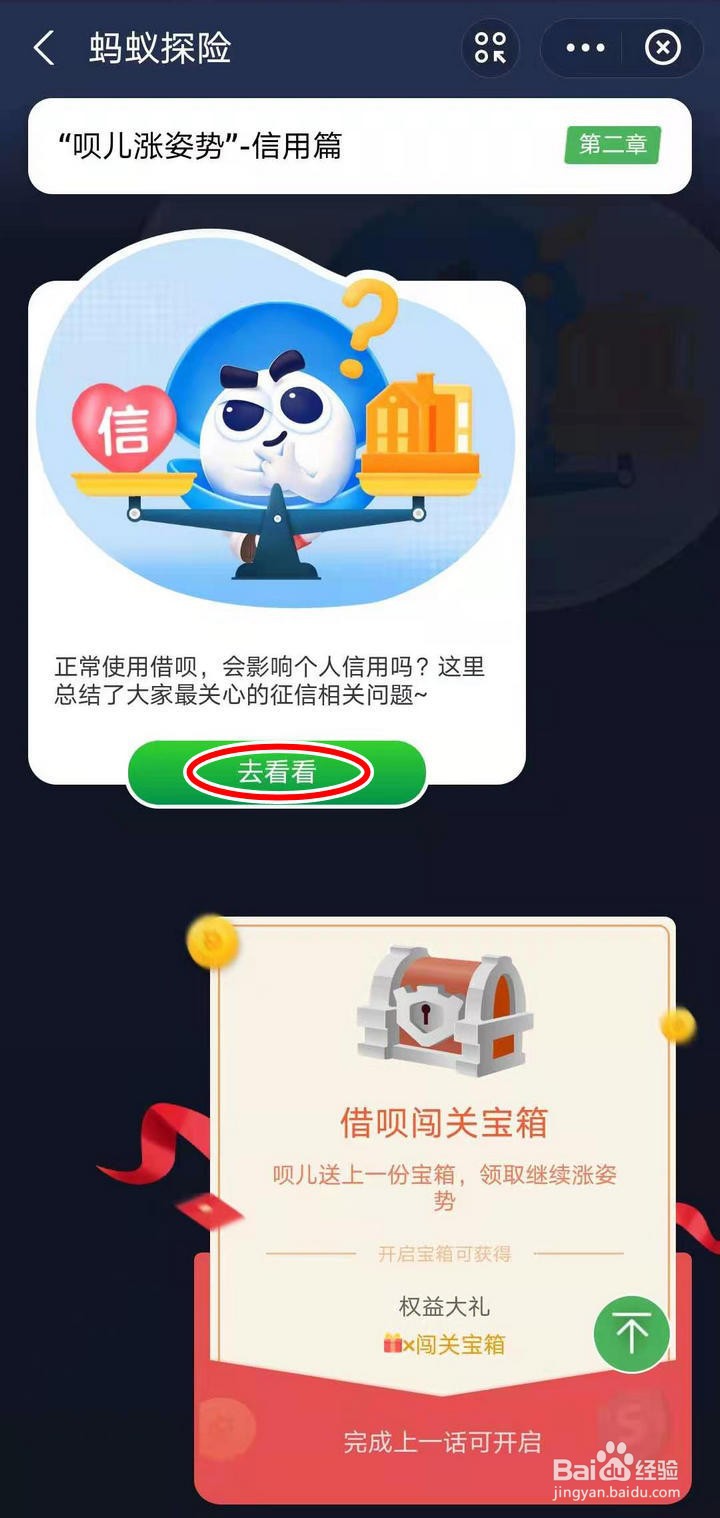Close the 蚂蚁探险 page with X
Screen dimensions: 720x1518
(x=663, y=47)
